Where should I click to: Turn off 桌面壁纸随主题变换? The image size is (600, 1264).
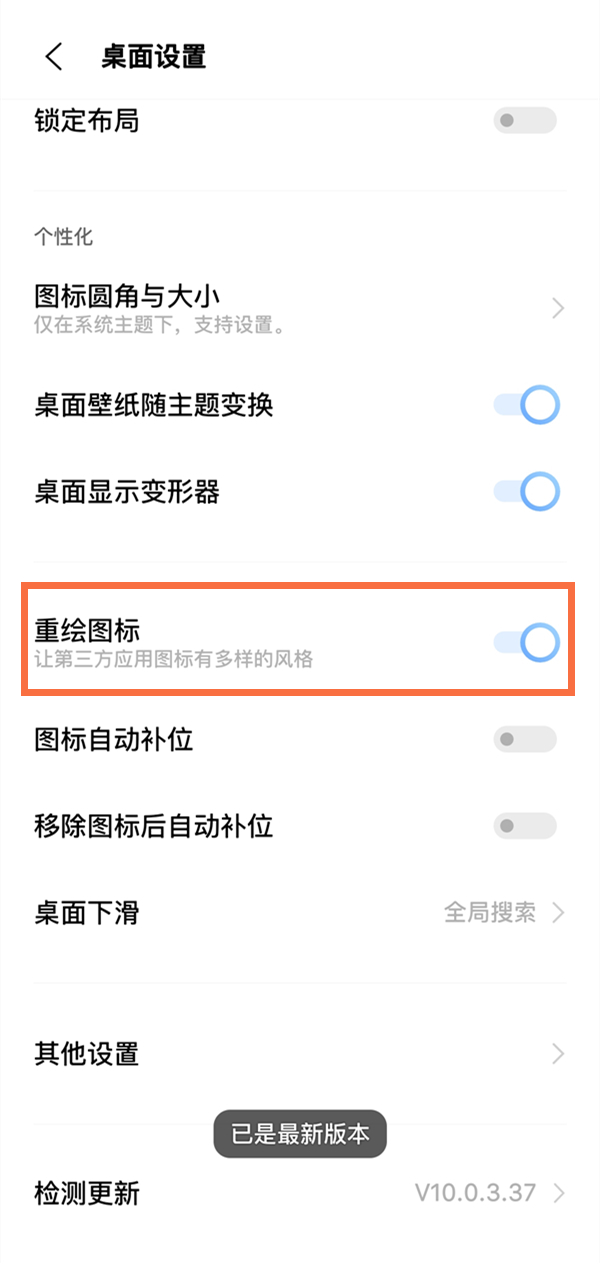click(526, 405)
